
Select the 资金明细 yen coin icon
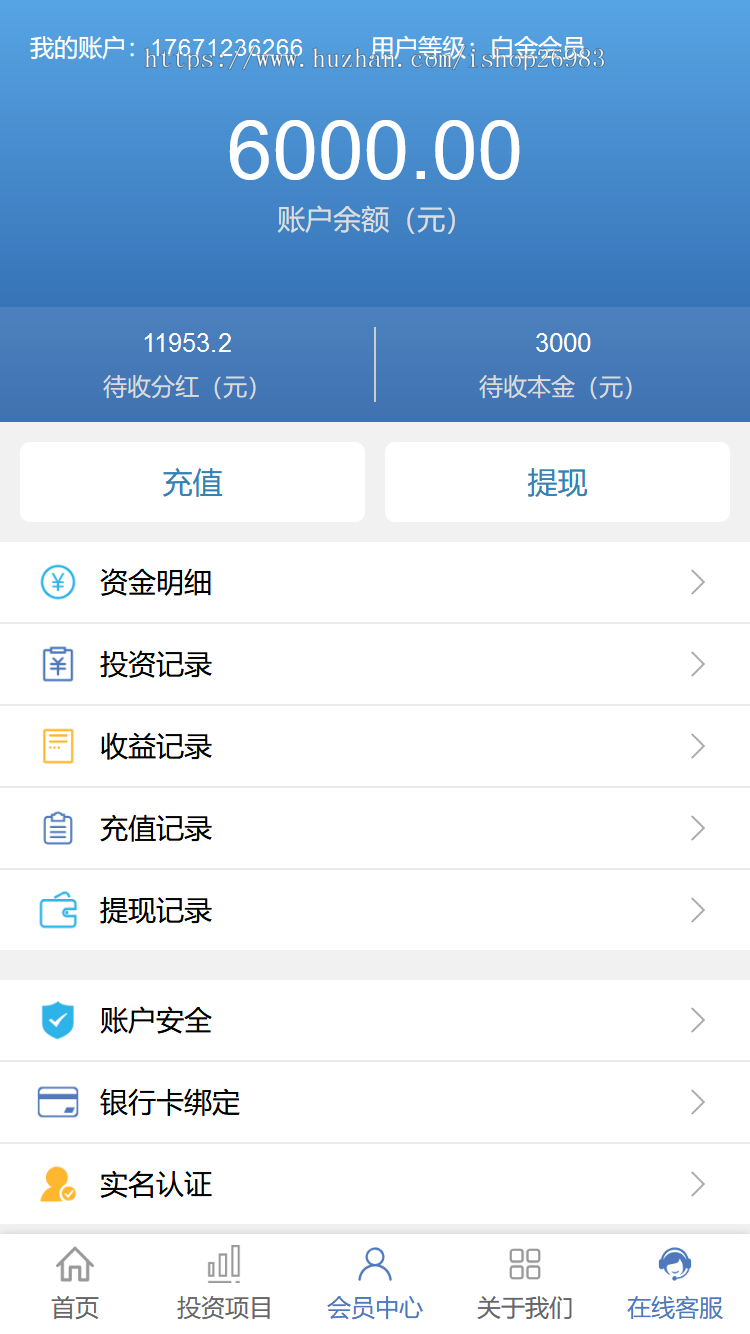[58, 582]
